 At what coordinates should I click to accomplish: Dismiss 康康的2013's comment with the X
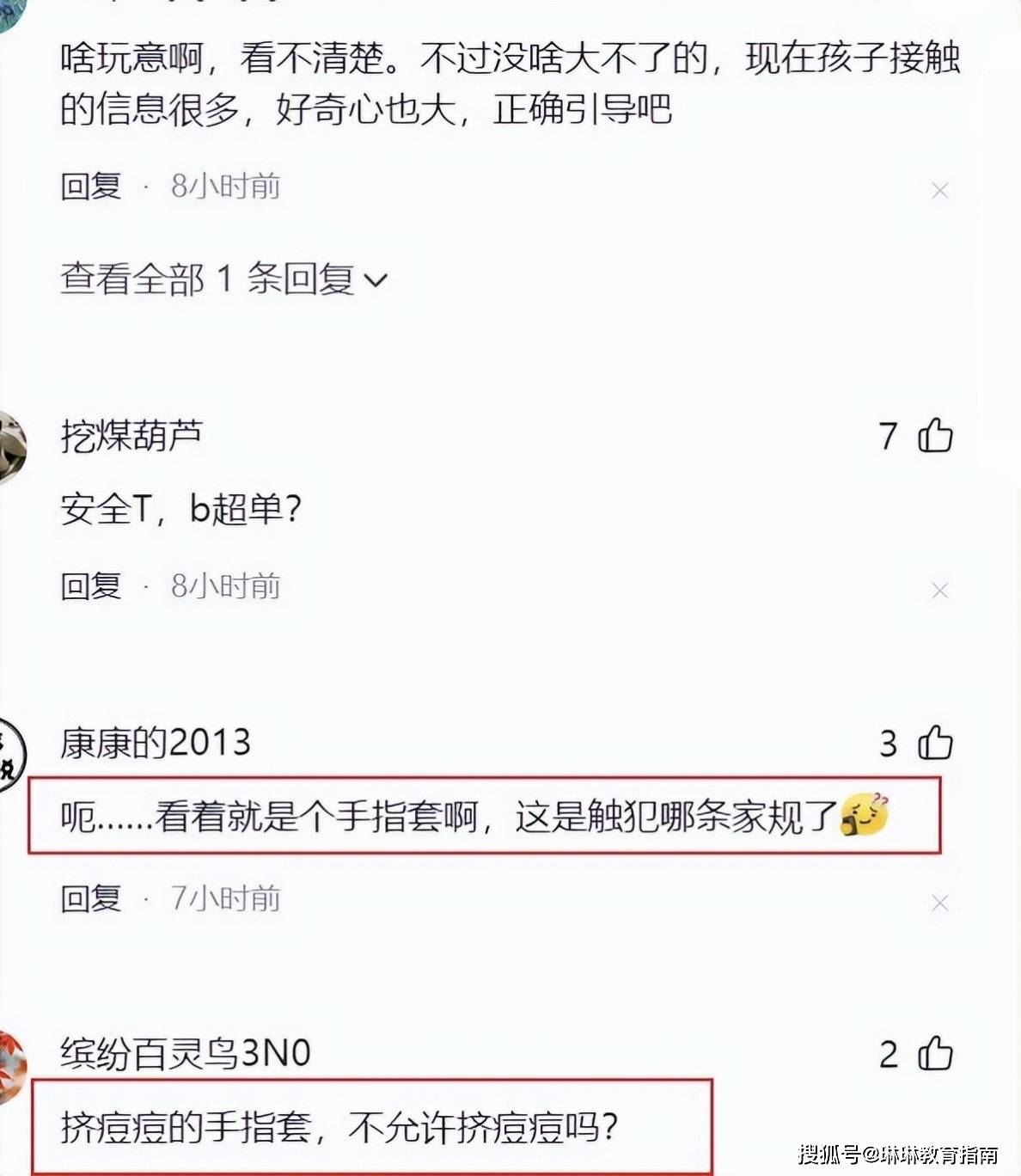tap(939, 903)
